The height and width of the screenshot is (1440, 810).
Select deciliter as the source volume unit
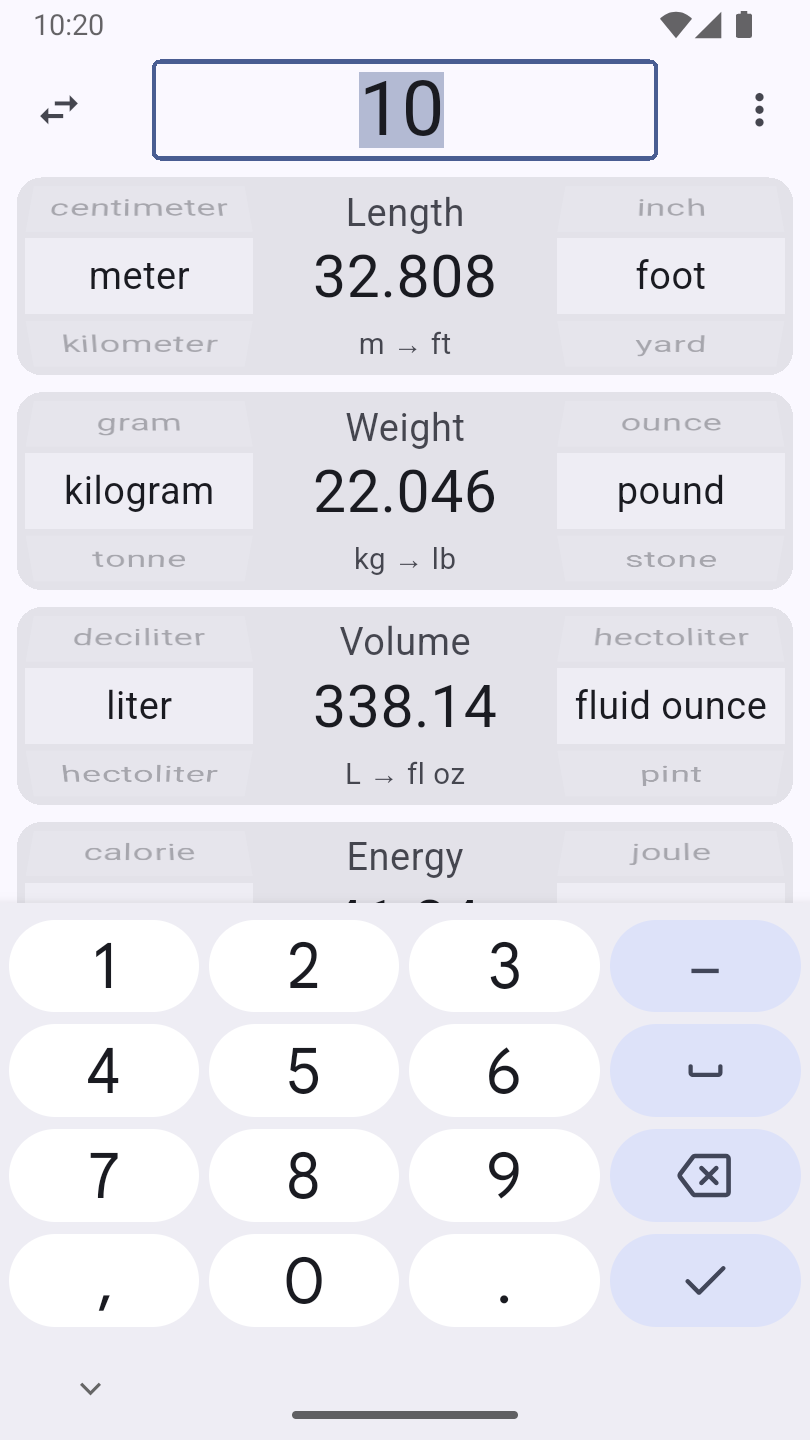click(x=139, y=638)
